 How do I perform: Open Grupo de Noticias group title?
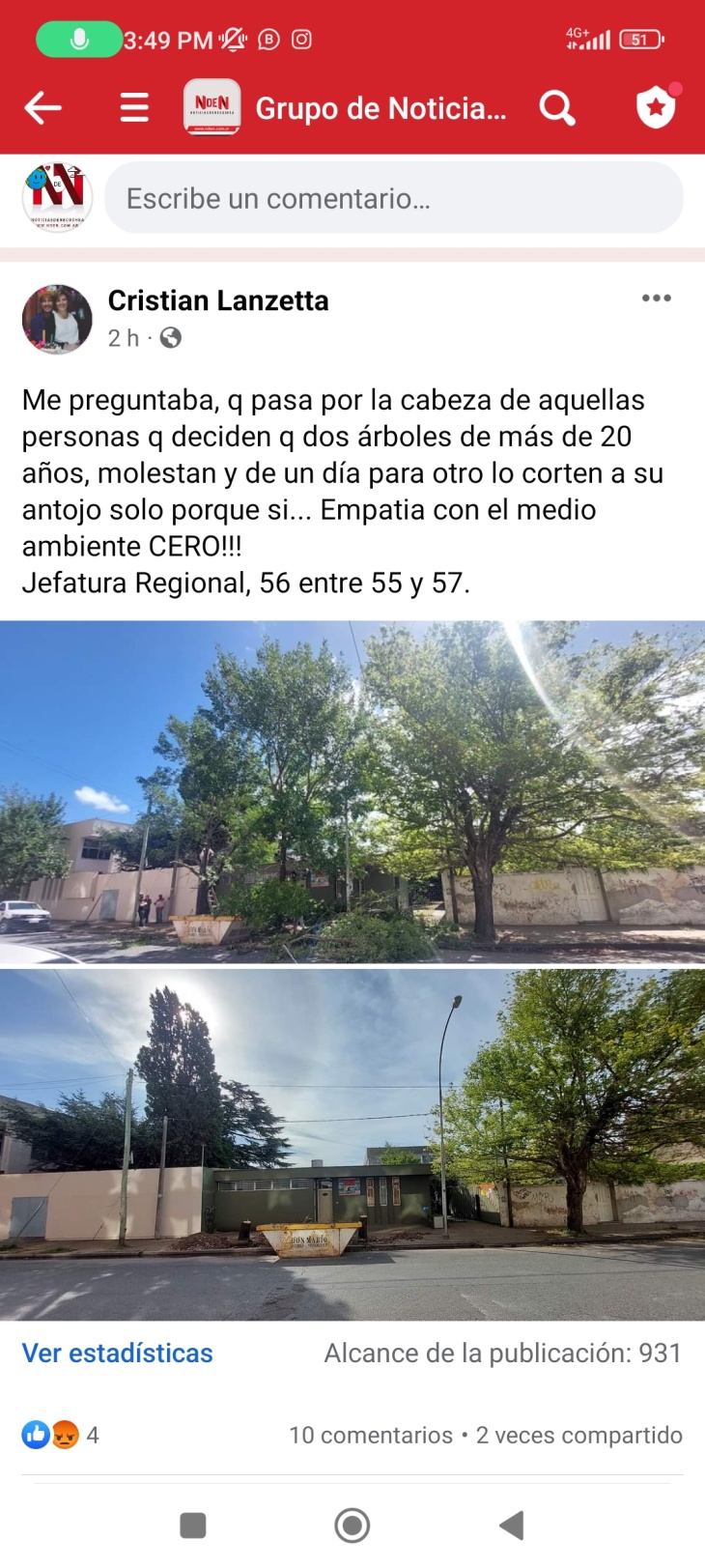coord(380,108)
